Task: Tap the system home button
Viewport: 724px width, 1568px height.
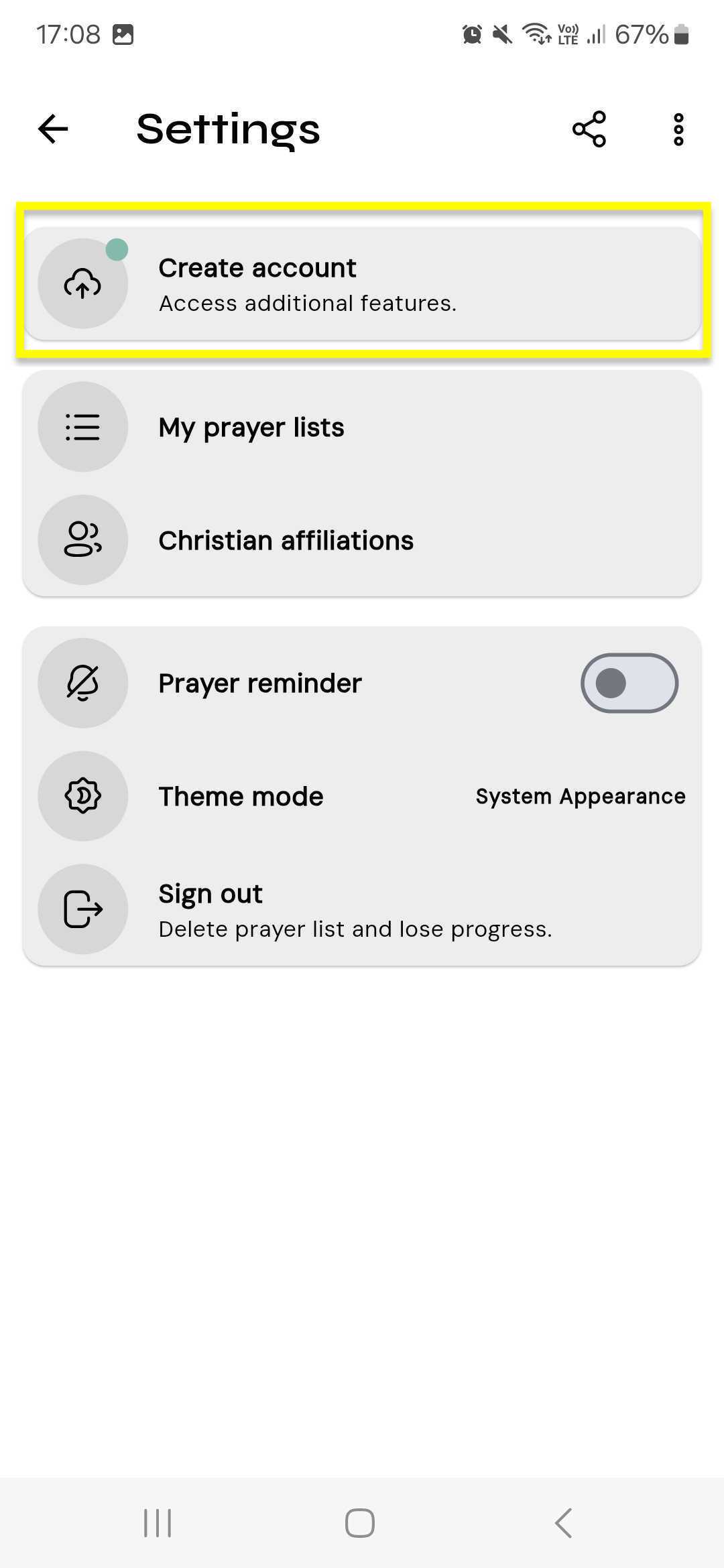Action: pyautogui.click(x=360, y=1523)
